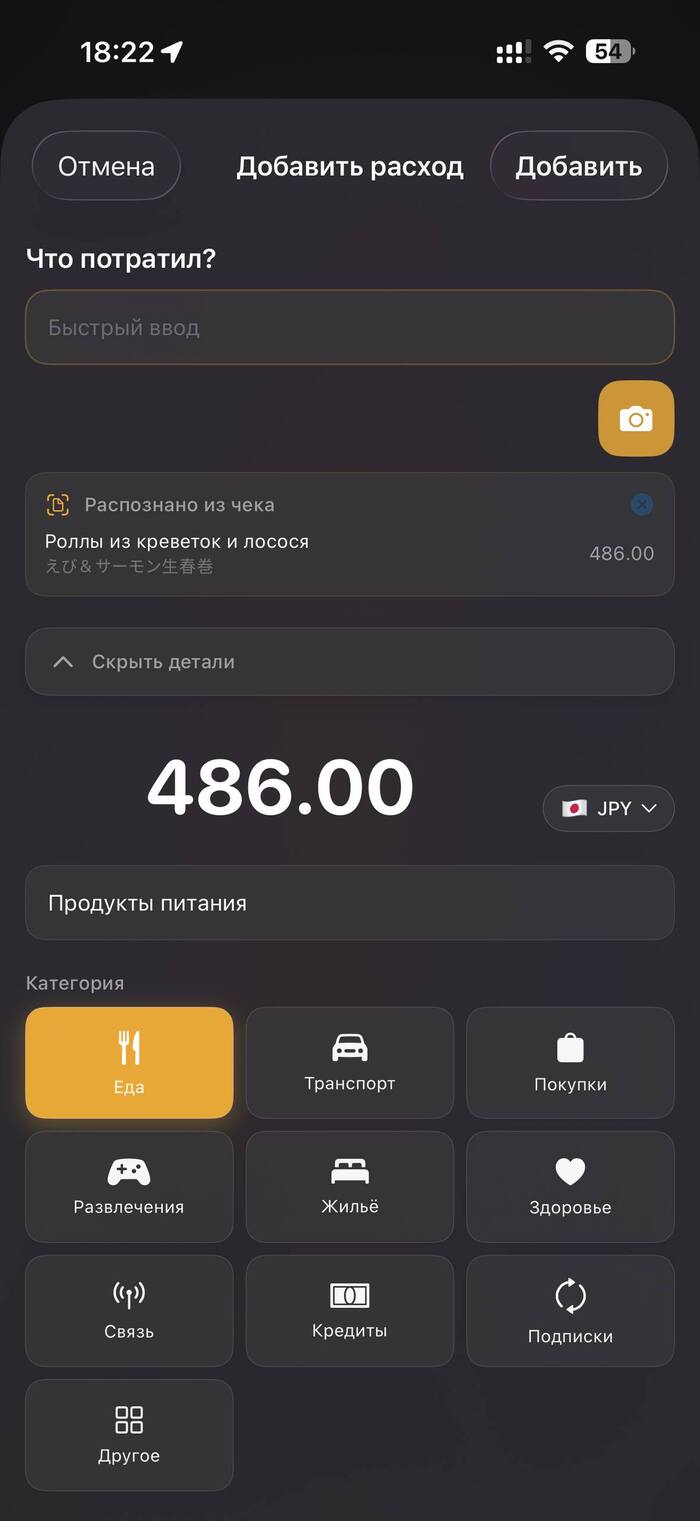Dismiss the recognized receipt item
700x1521 pixels.
tap(642, 505)
